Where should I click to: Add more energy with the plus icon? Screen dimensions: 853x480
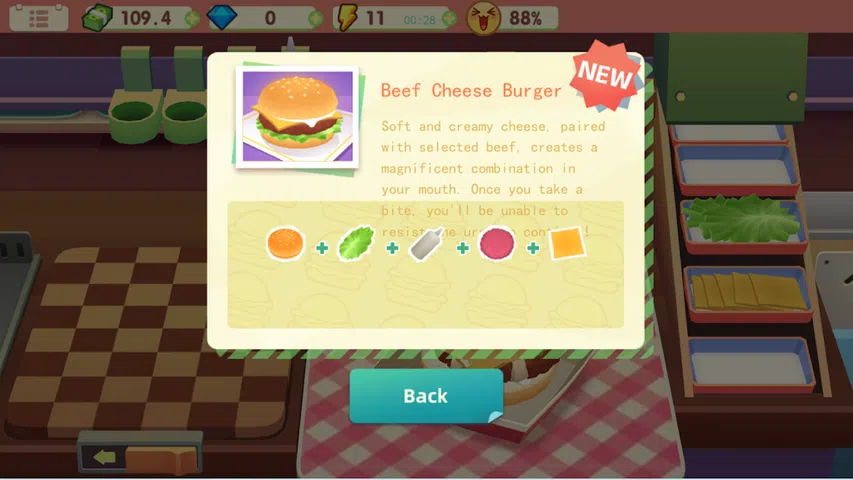pos(448,18)
